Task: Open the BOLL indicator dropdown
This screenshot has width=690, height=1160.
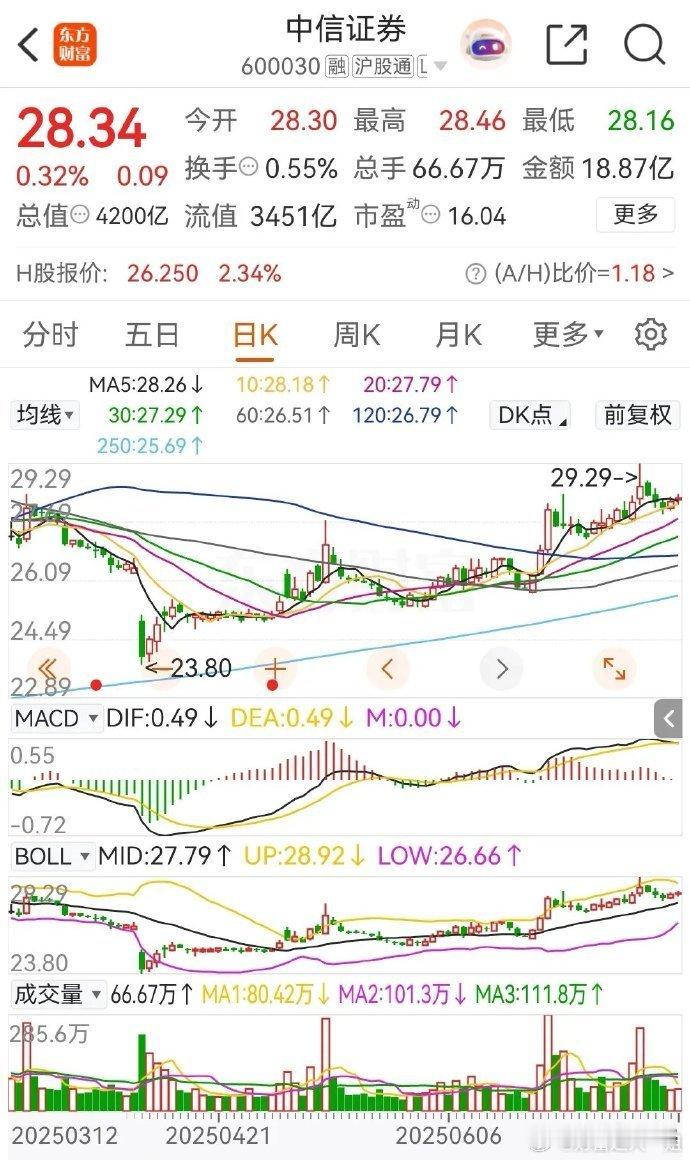Action: 52,857
